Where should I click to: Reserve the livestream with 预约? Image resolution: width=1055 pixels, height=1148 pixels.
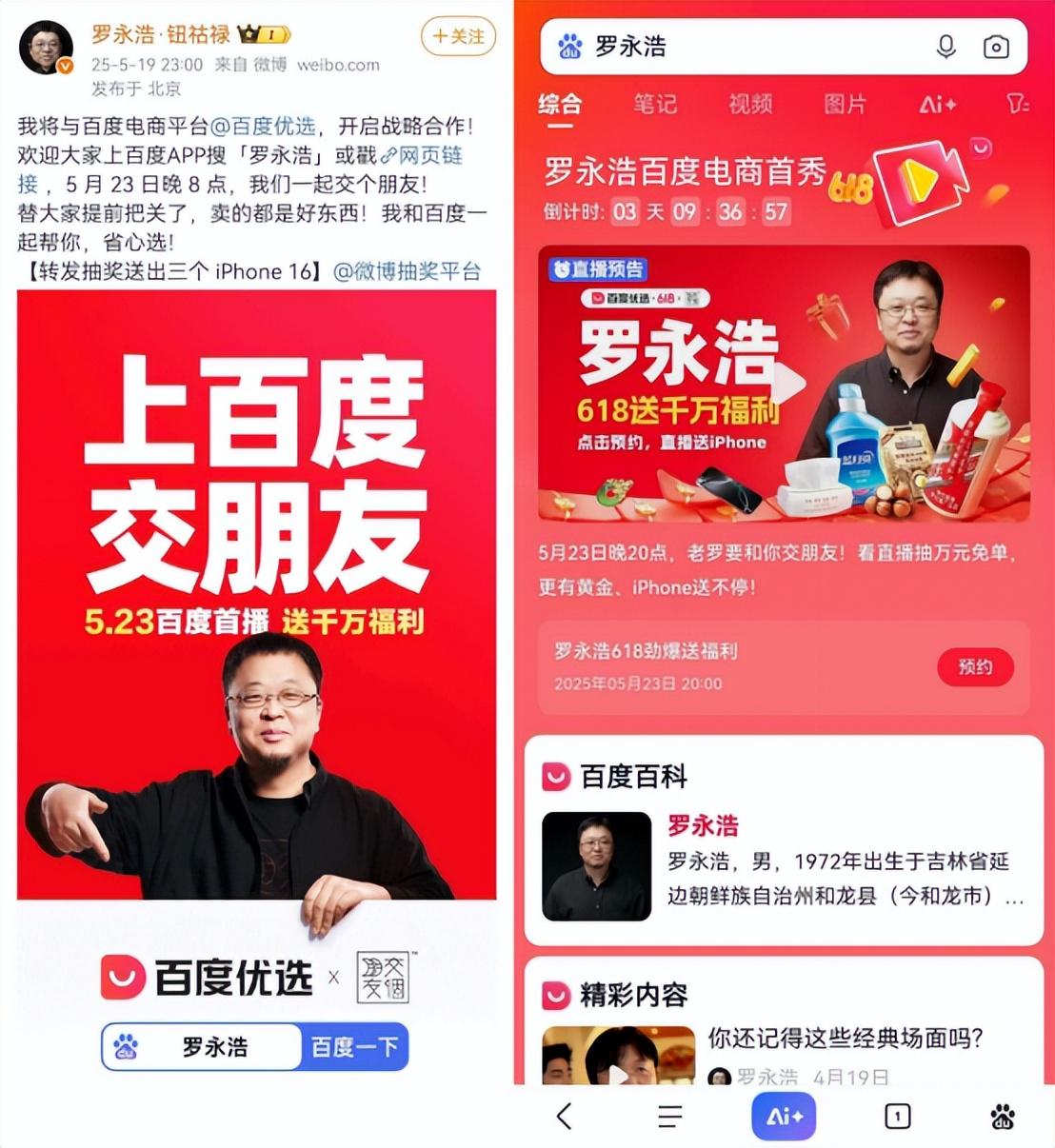[974, 667]
